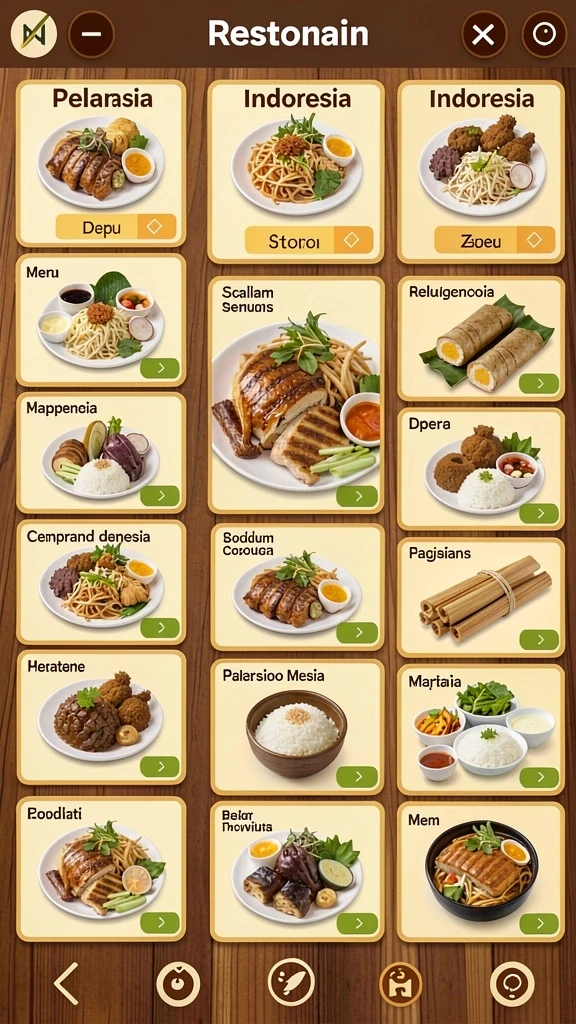Open the Cemprand denesia noodle card

pyautogui.click(x=101, y=582)
